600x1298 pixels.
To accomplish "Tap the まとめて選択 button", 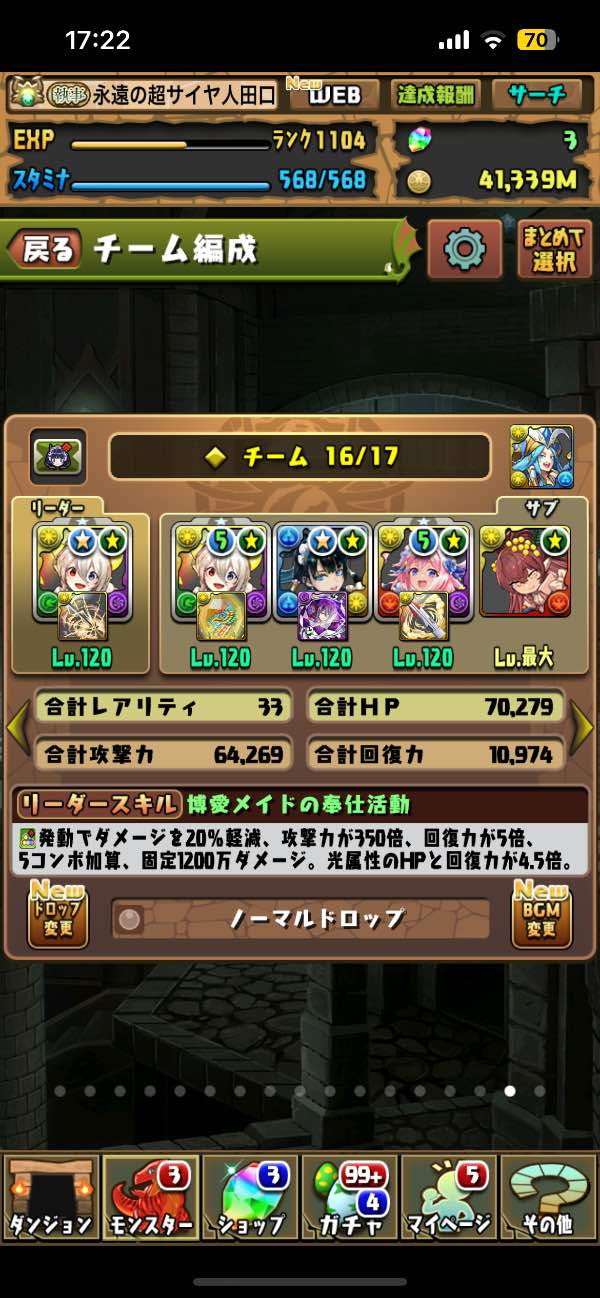I will (x=554, y=249).
